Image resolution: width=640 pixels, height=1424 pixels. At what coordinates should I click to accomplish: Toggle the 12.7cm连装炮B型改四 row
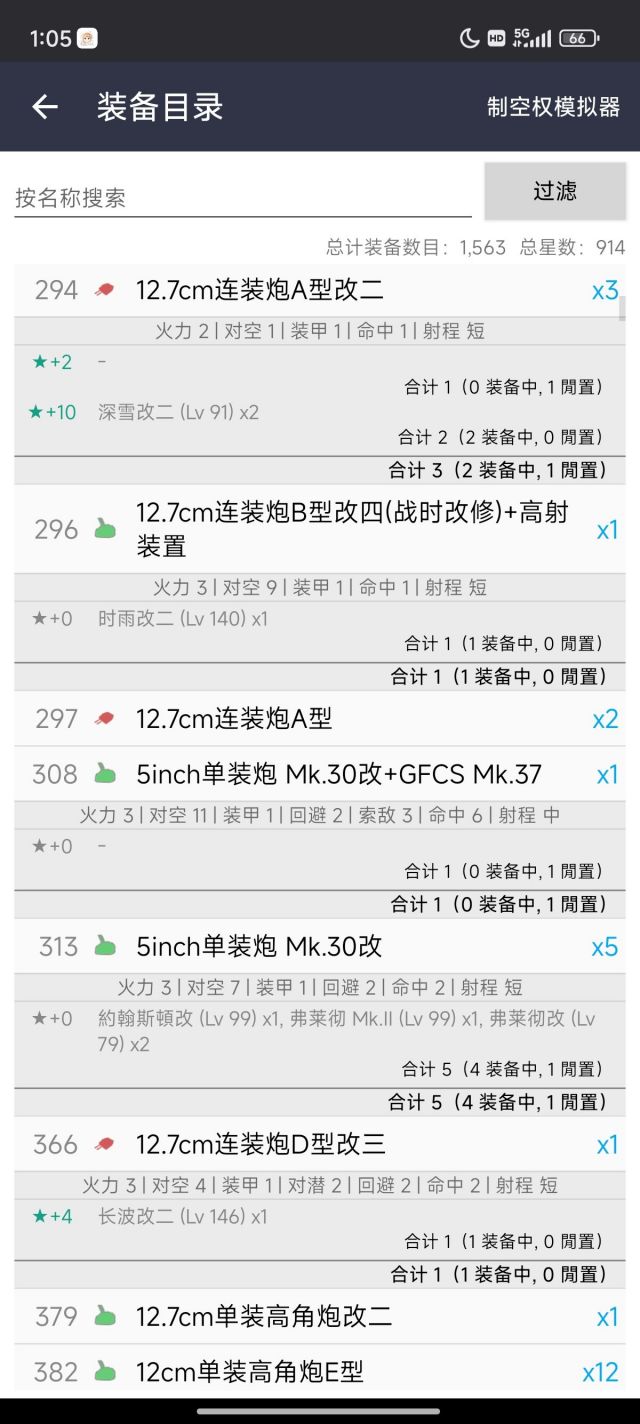tap(320, 530)
